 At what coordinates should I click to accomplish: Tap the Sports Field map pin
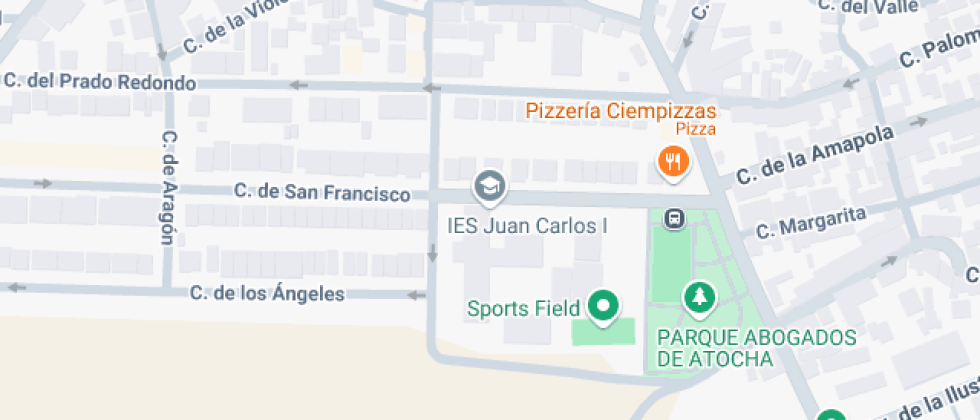(x=602, y=306)
